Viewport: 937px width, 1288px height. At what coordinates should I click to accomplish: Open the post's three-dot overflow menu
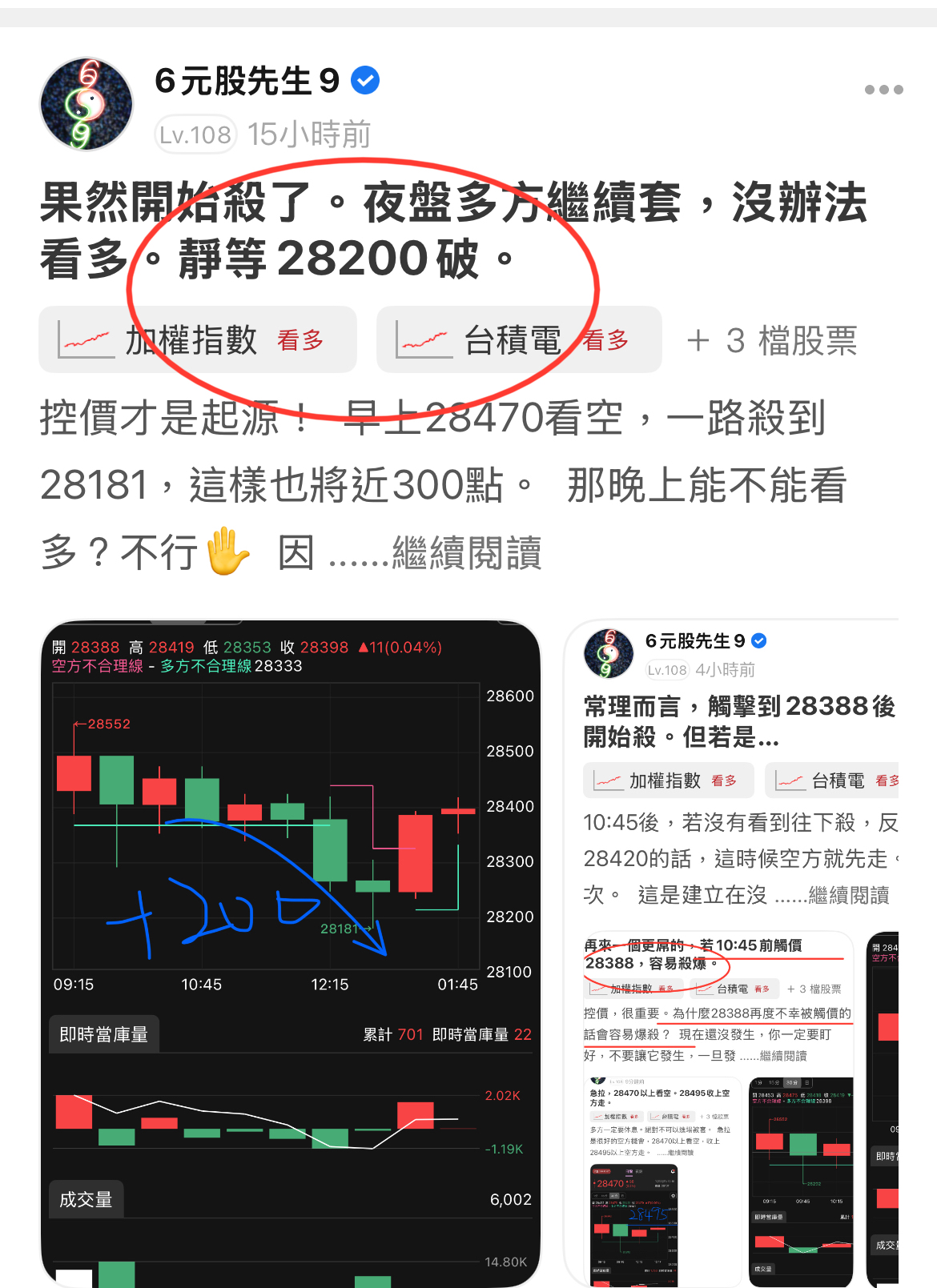coord(883,90)
